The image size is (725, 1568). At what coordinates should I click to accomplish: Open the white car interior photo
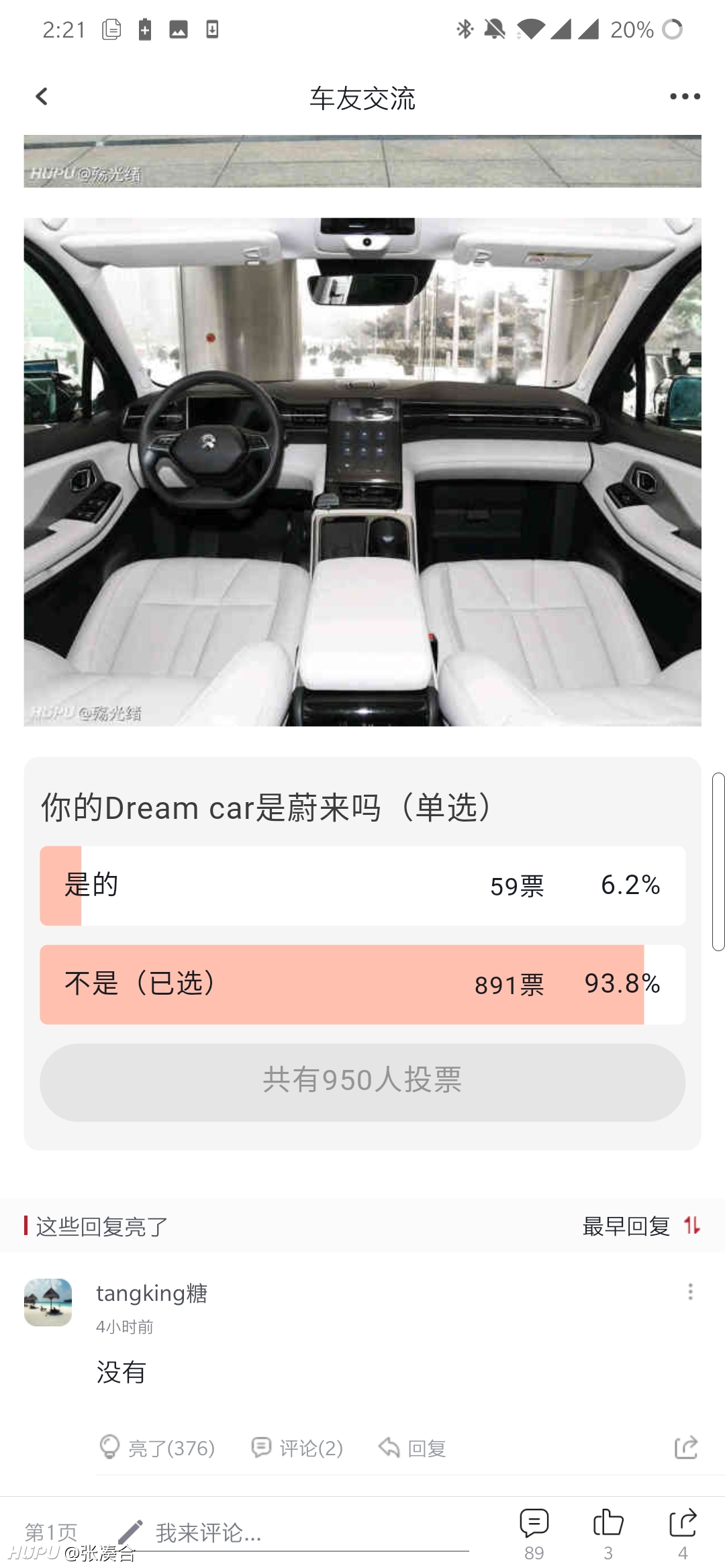(362, 472)
